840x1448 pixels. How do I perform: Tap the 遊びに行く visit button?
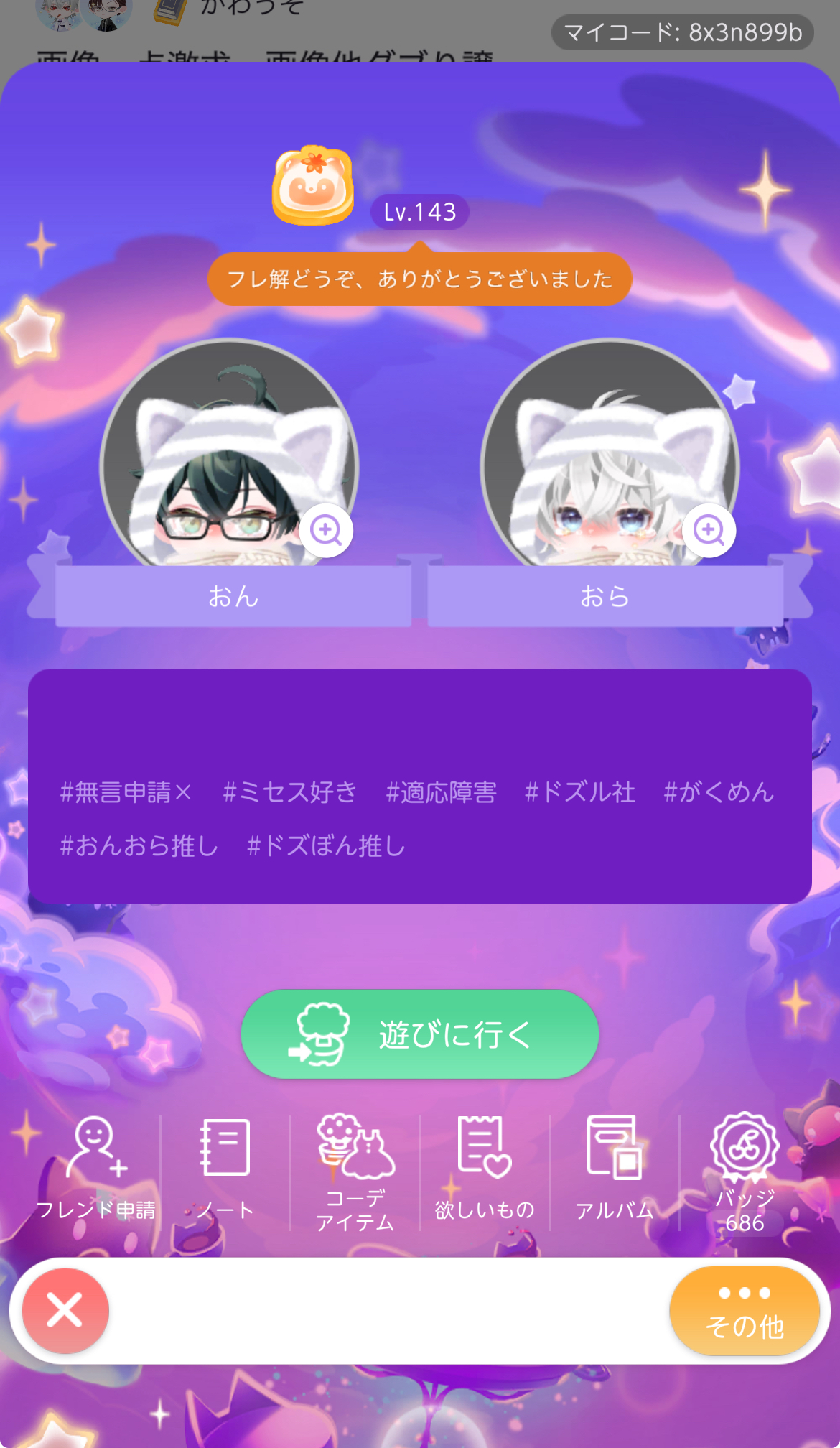419,1034
